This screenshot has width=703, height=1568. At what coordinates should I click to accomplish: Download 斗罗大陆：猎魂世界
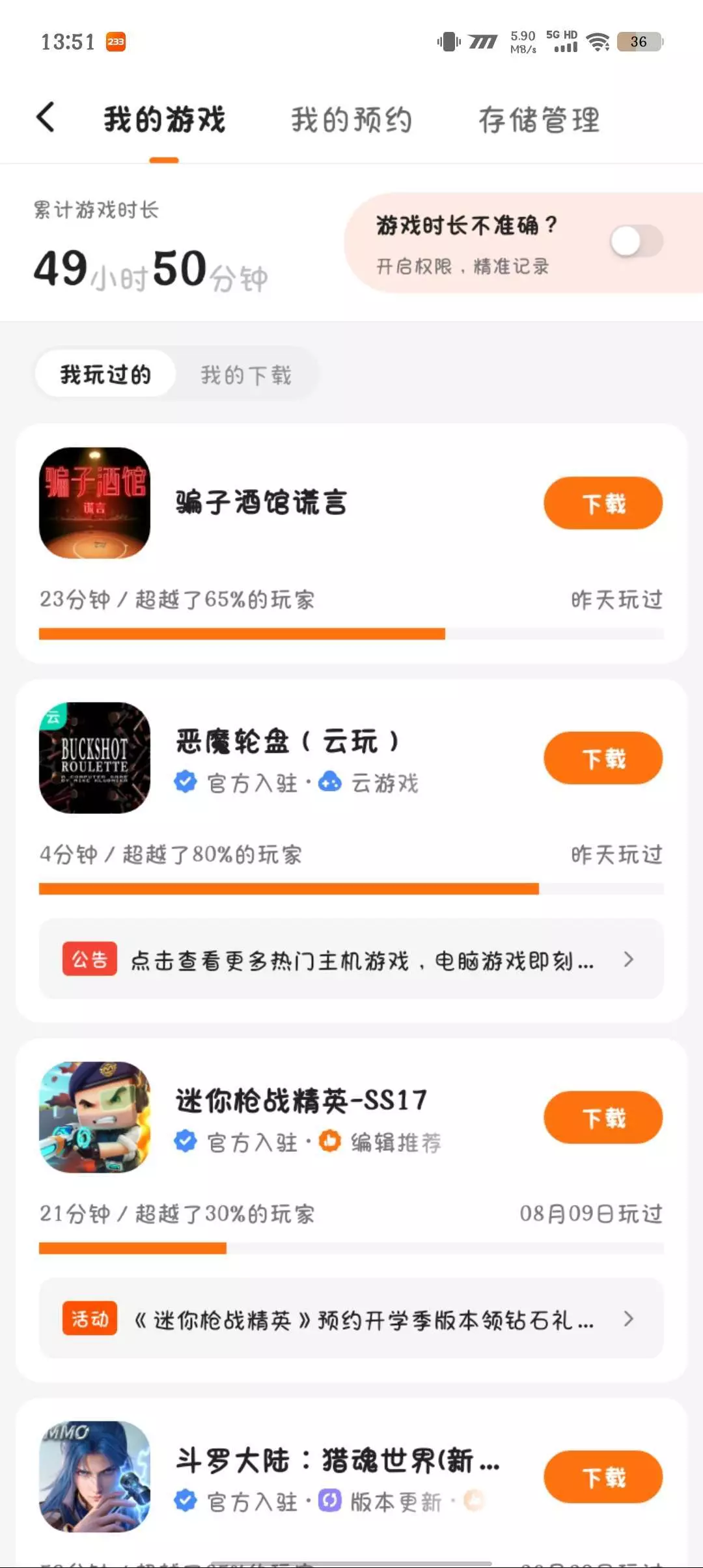(x=603, y=1477)
